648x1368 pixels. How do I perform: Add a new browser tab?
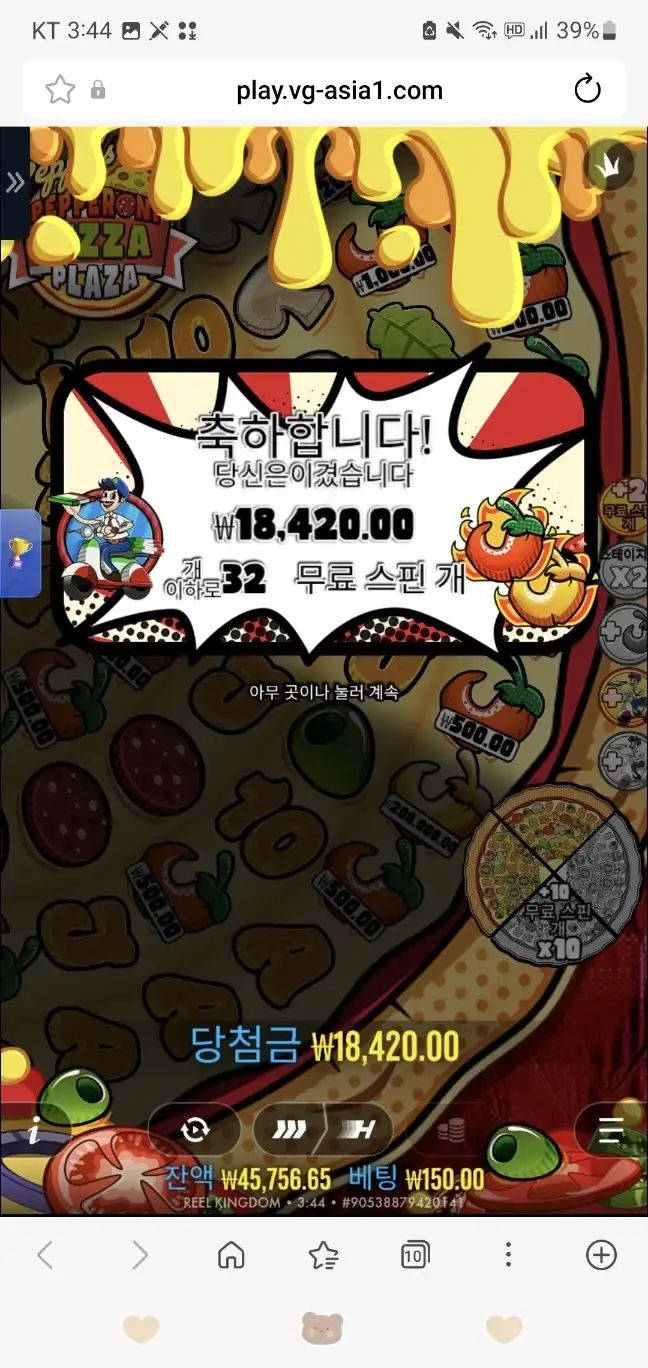[601, 1254]
